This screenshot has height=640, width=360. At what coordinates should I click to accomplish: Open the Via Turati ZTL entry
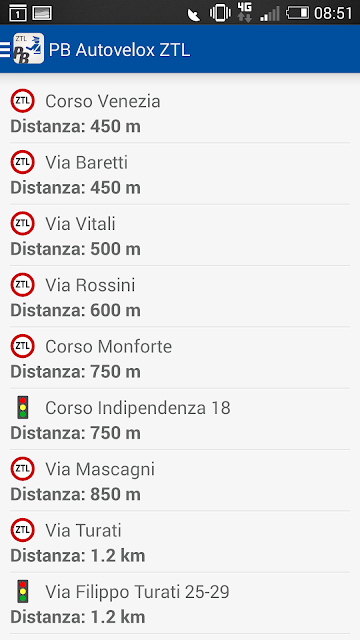pyautogui.click(x=180, y=542)
